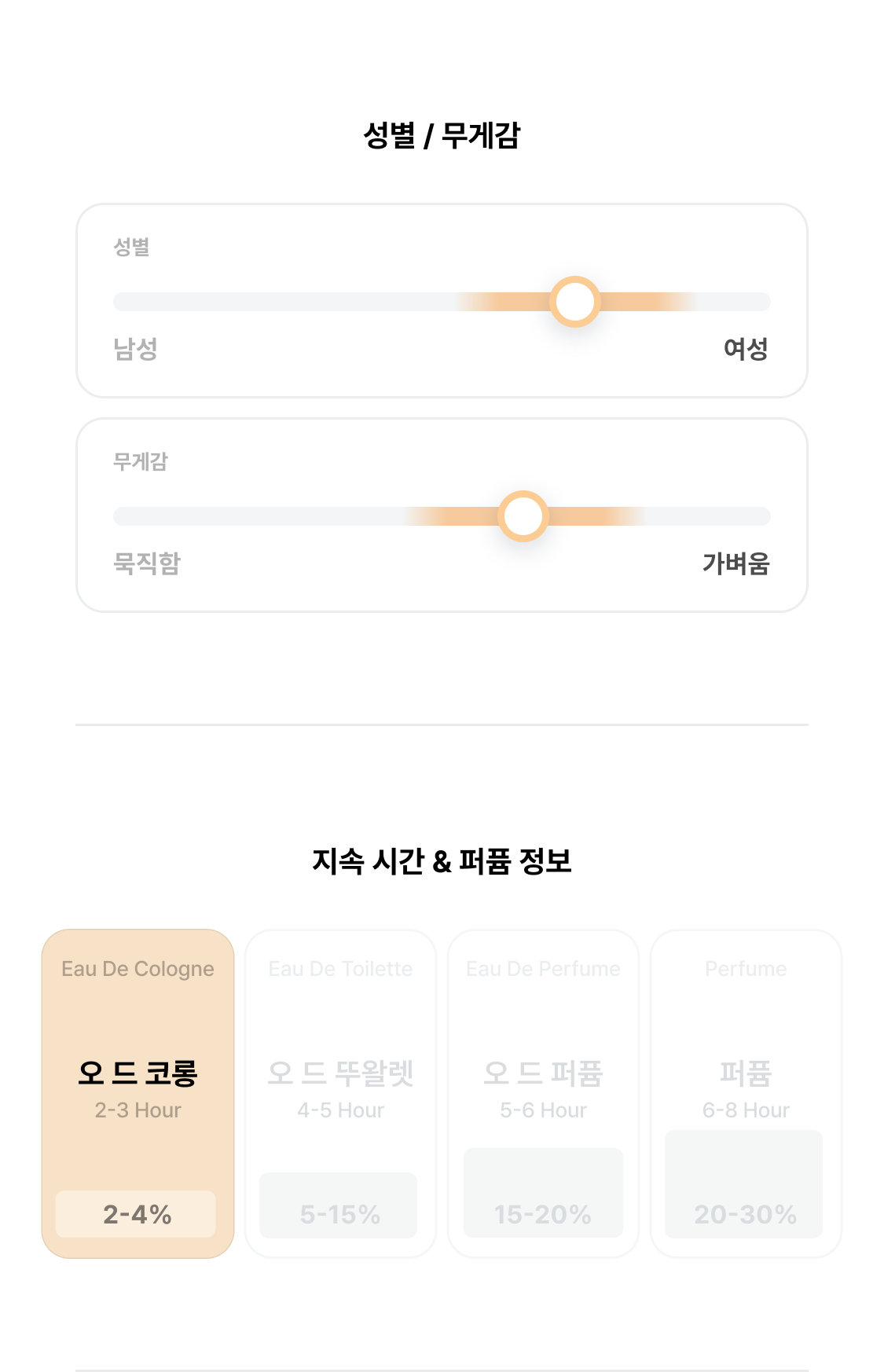Tap the 무게감 slider handle
Viewport: 884px width, 1372px height.
click(x=523, y=516)
